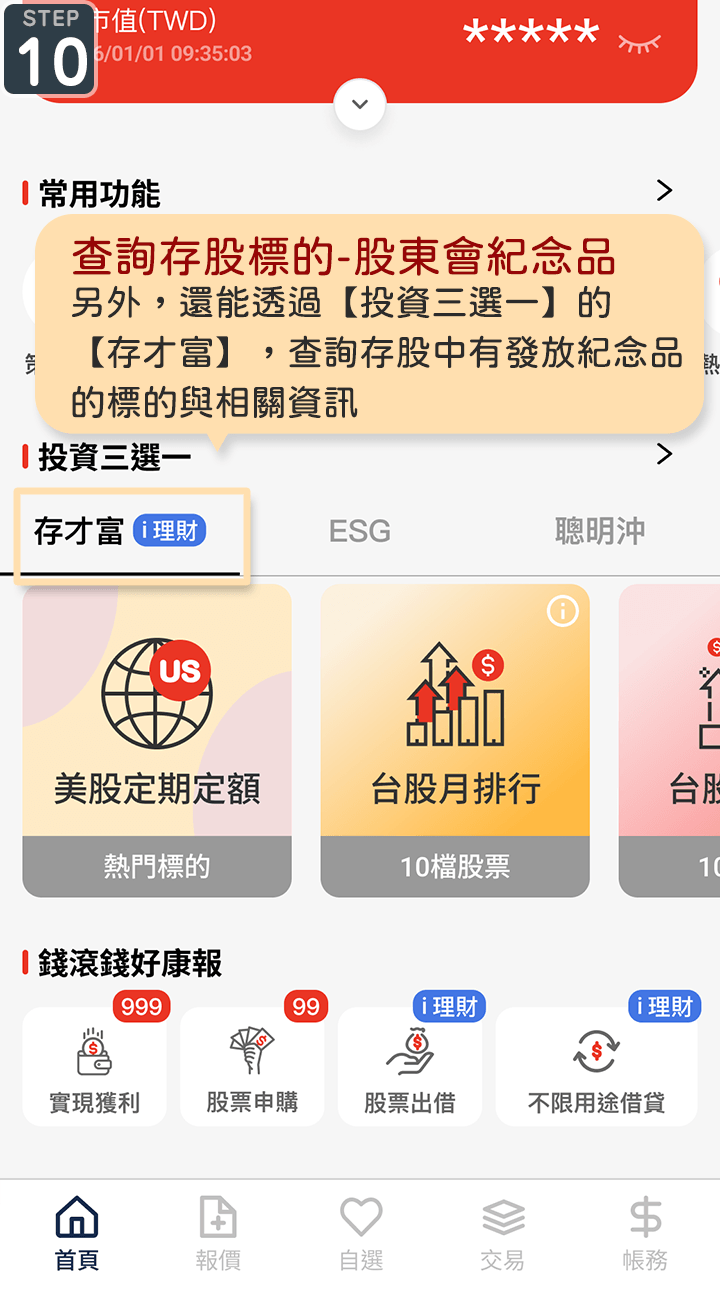This screenshot has height=1300, width=720.
Task: Select the 存才富 tab
Action: [120, 531]
